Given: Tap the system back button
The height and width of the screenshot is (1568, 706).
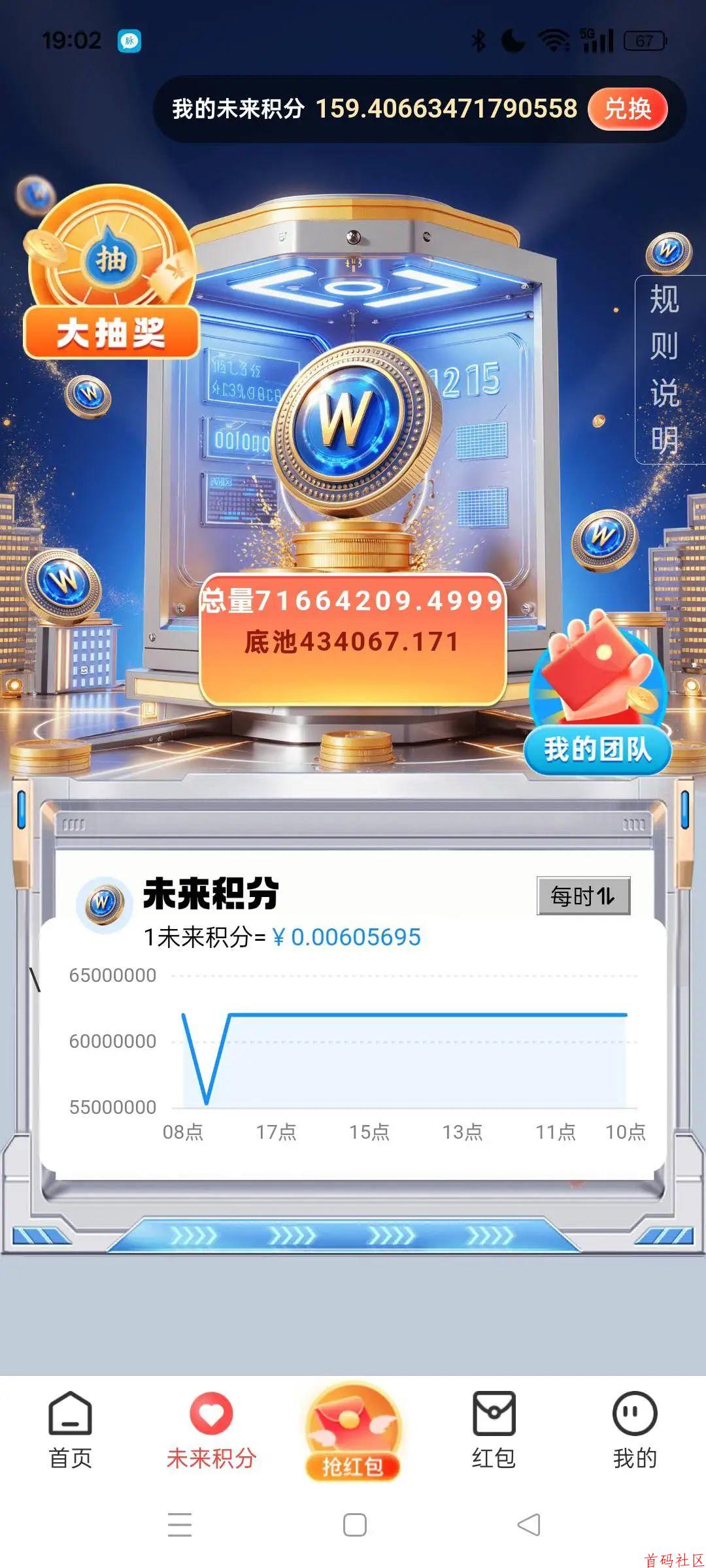Looking at the screenshot, I should [529, 1525].
